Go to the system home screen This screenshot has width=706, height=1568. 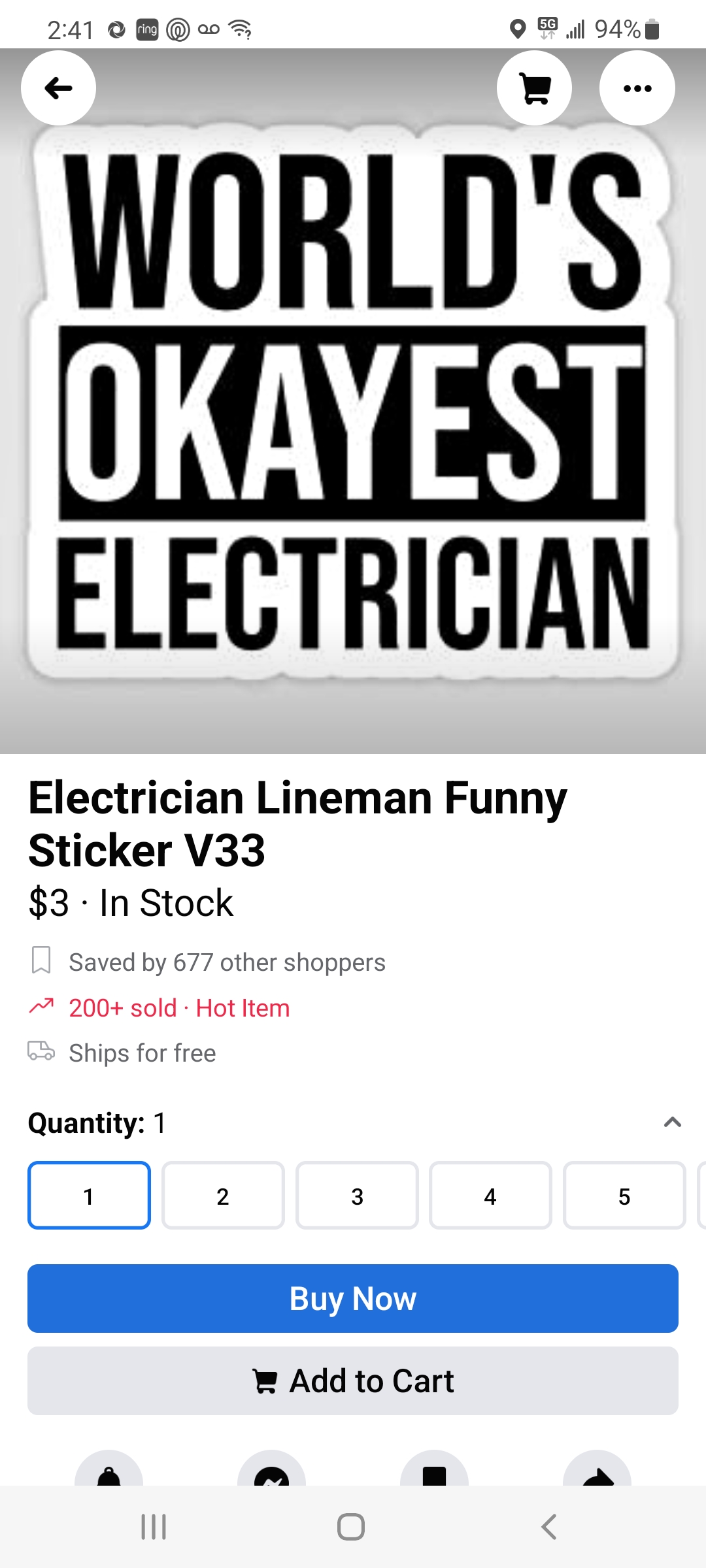pos(351,1527)
